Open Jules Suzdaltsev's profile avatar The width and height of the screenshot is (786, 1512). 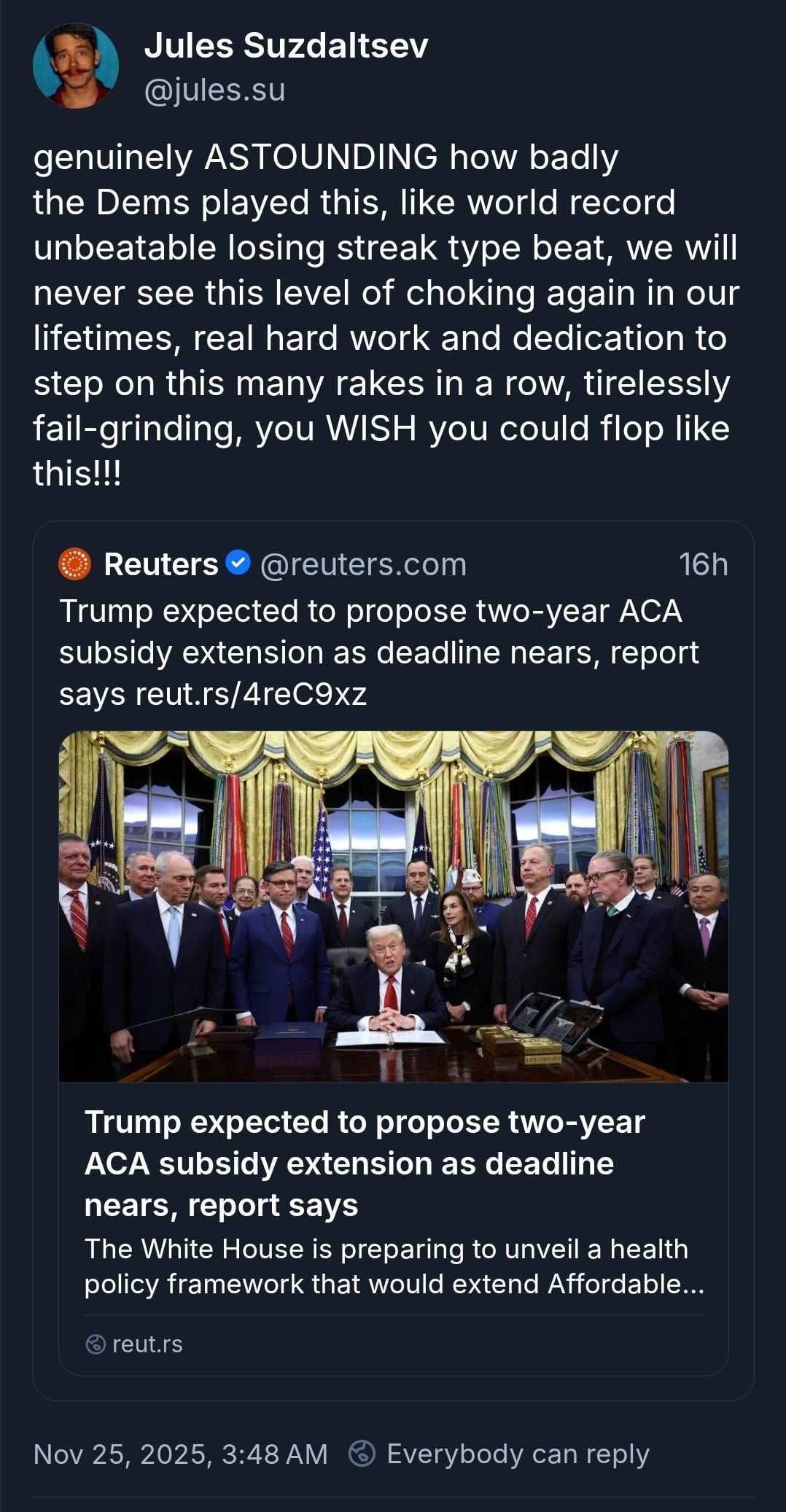pyautogui.click(x=75, y=67)
